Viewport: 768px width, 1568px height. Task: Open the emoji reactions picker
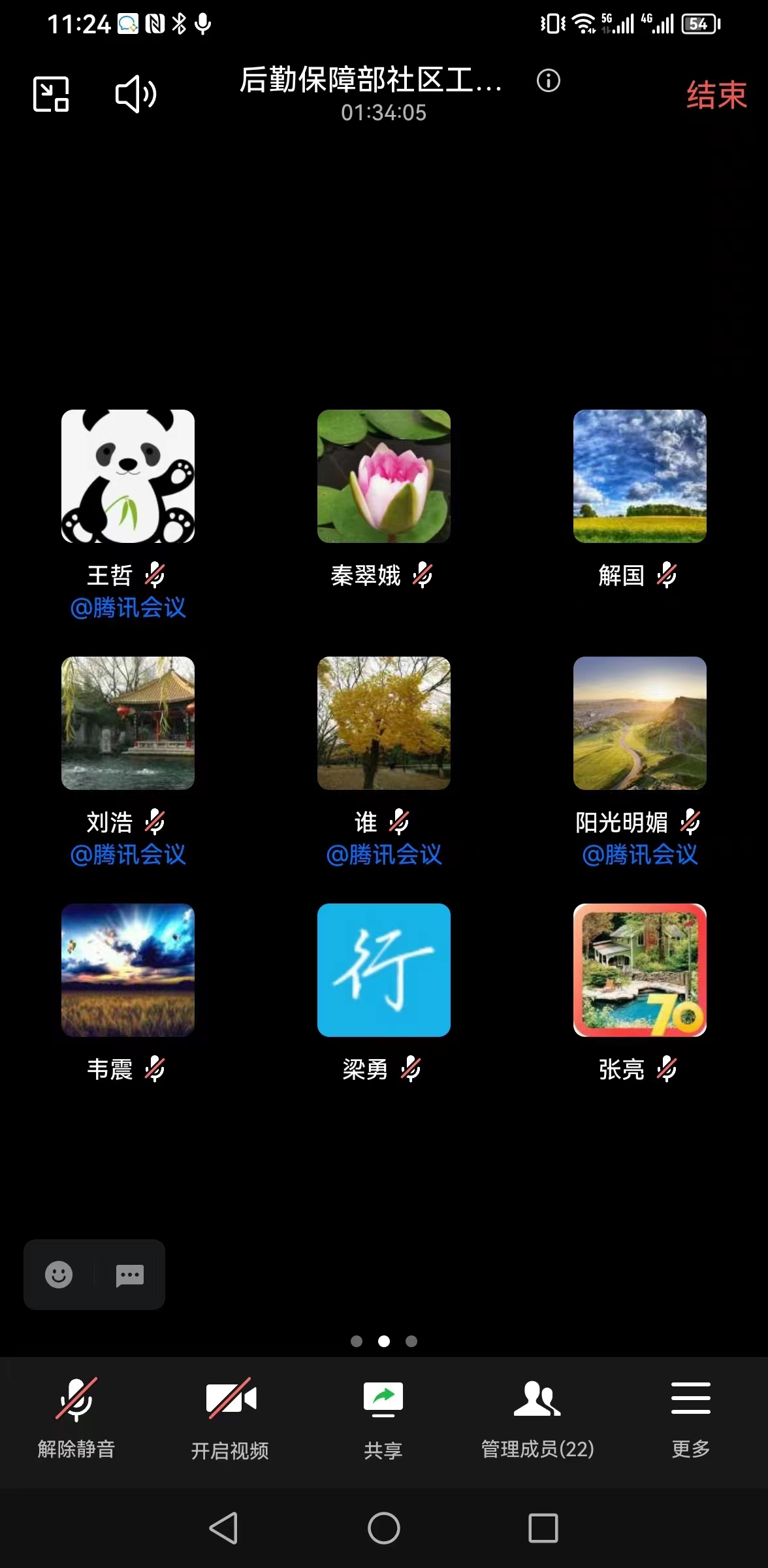tap(59, 1275)
